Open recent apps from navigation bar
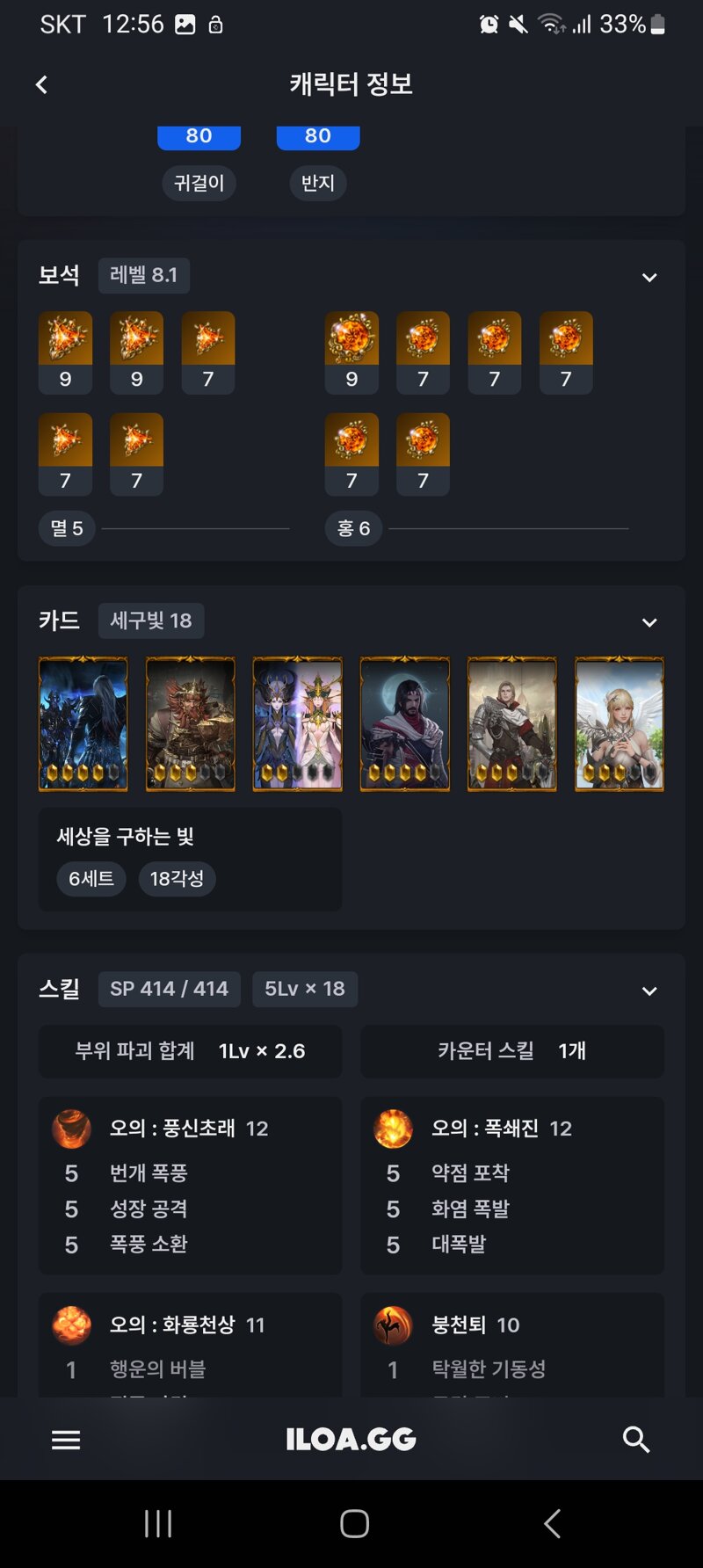Viewport: 703px width, 1568px height. [158, 1523]
